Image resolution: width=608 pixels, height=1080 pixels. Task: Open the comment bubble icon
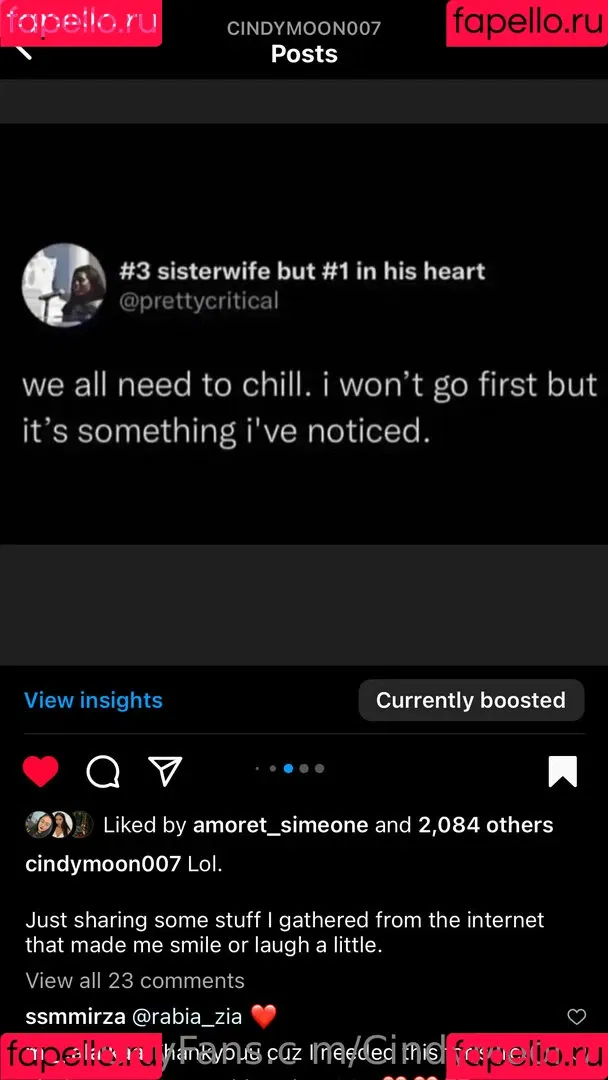[x=103, y=771]
